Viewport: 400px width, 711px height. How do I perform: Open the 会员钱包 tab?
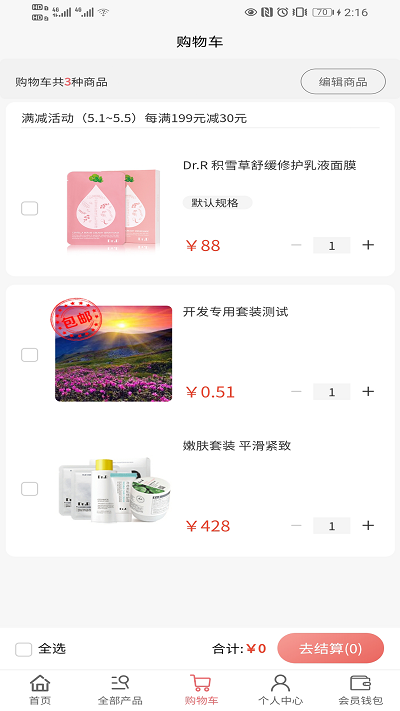point(361,690)
